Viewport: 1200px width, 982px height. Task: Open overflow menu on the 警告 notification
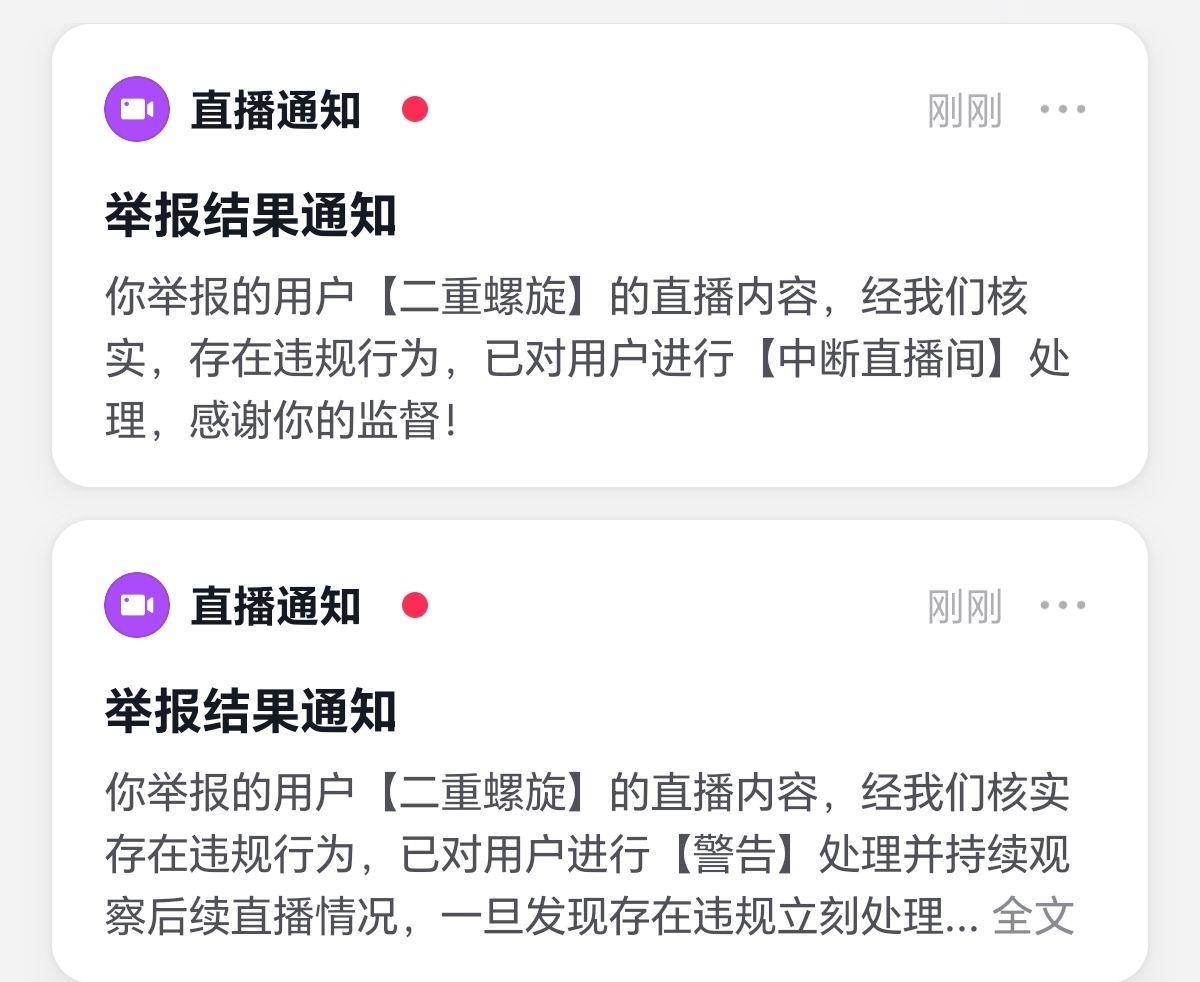pos(1062,605)
